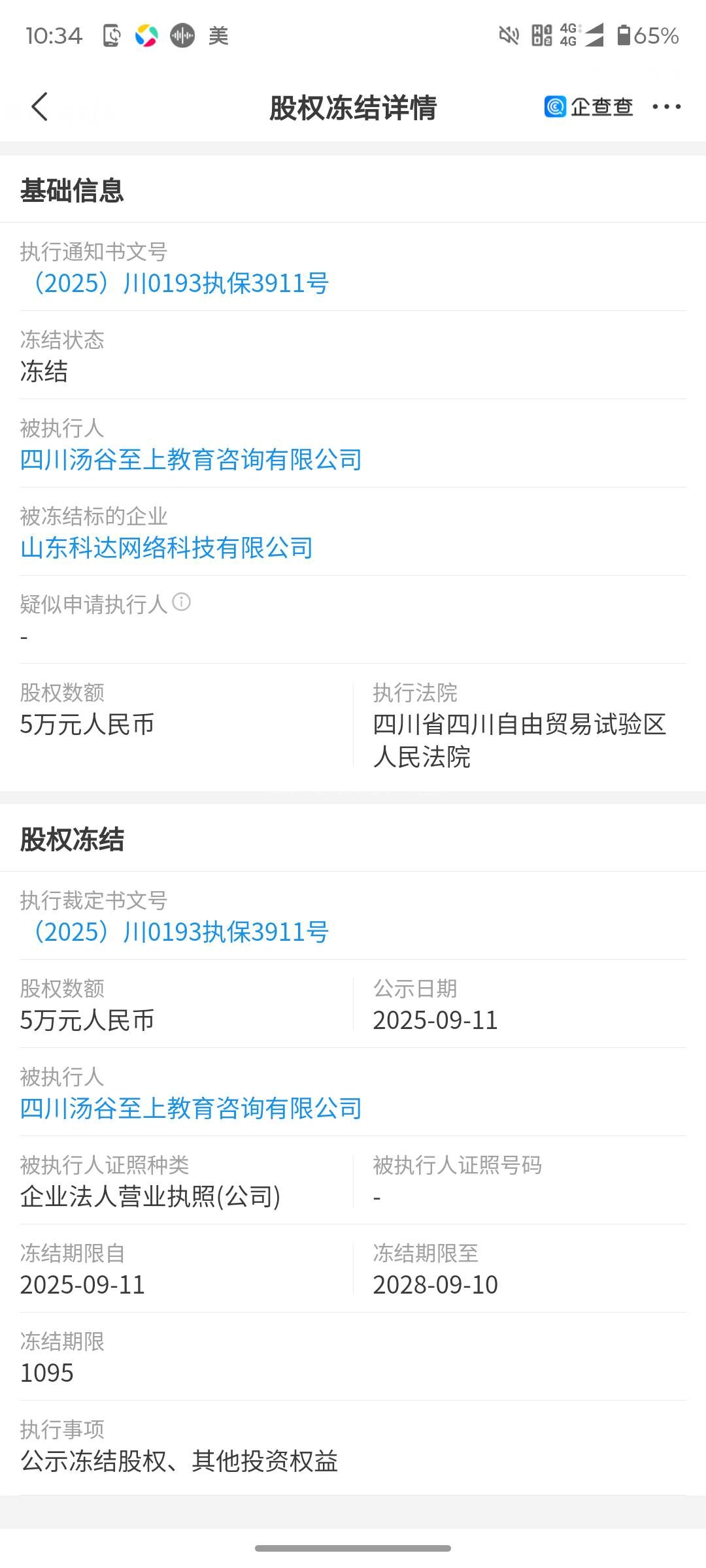The height and width of the screenshot is (1568, 706).
Task: Open the three-dot overflow menu
Action: point(666,106)
